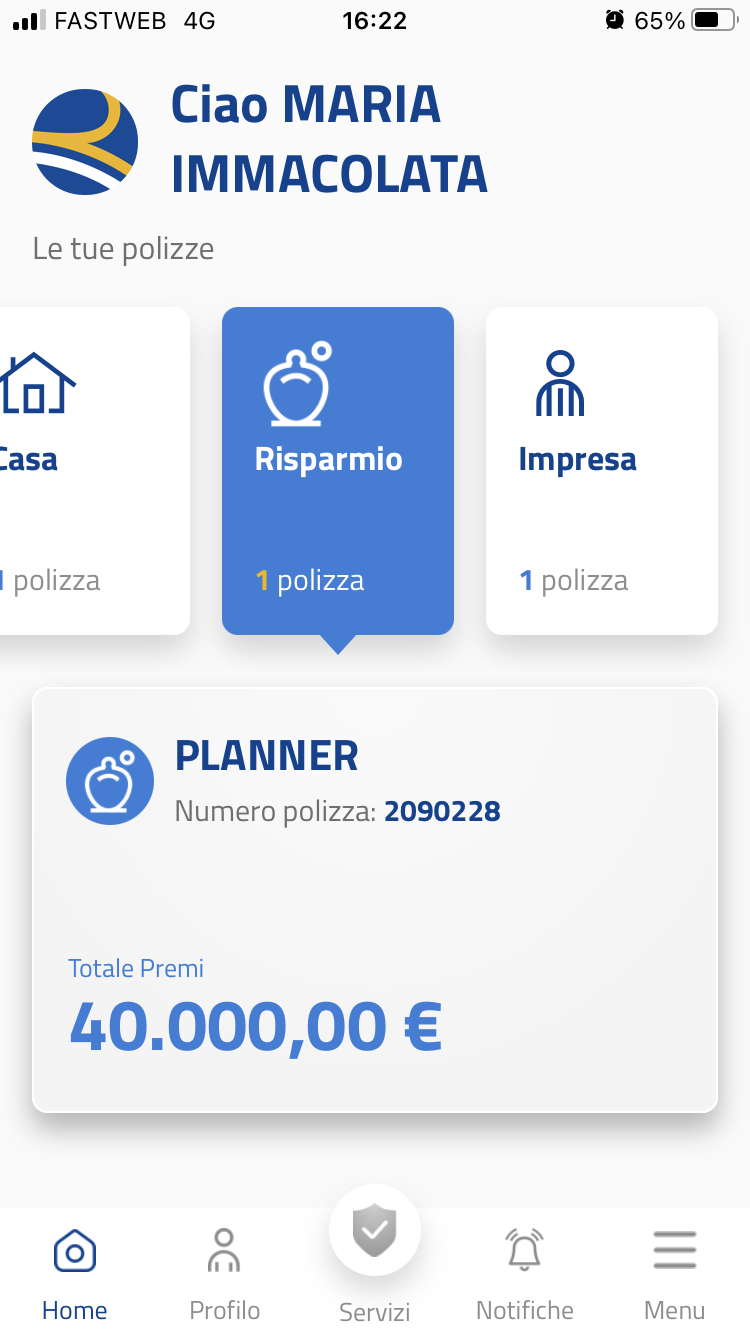
Task: Select the Risparmio policy category card
Action: 338,470
